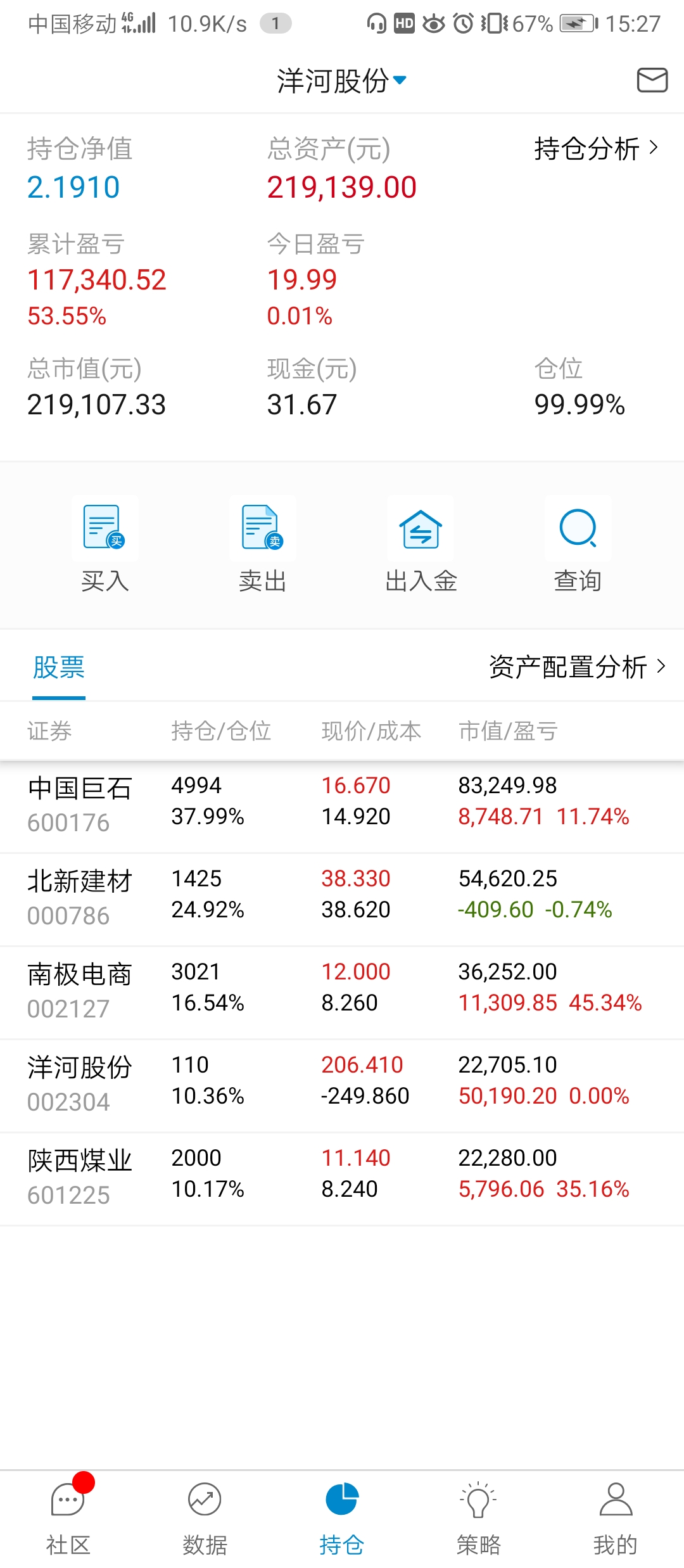
Task: Open the 中国巨石 600176 holding row
Action: [342, 803]
